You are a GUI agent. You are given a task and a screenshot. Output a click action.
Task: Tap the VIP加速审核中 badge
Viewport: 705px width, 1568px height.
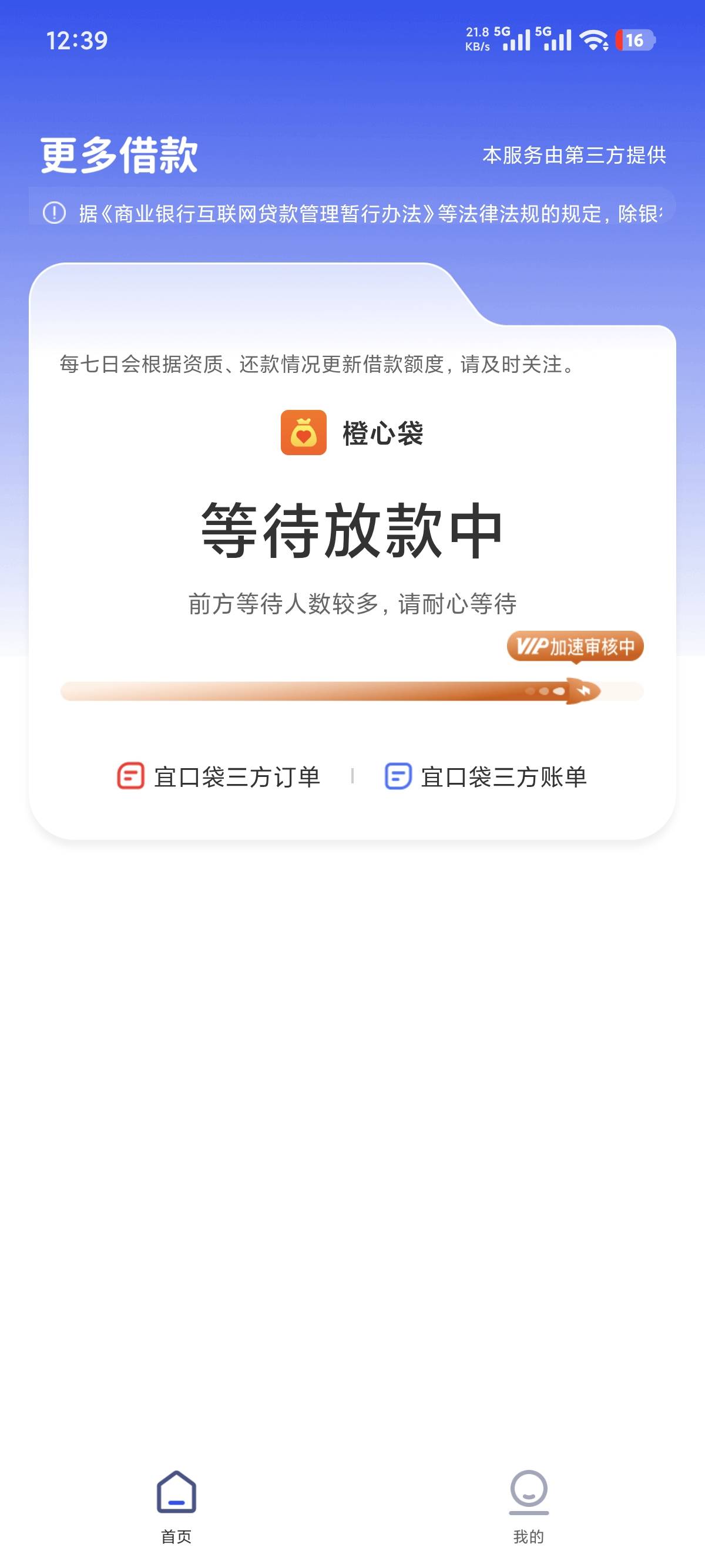coord(575,647)
